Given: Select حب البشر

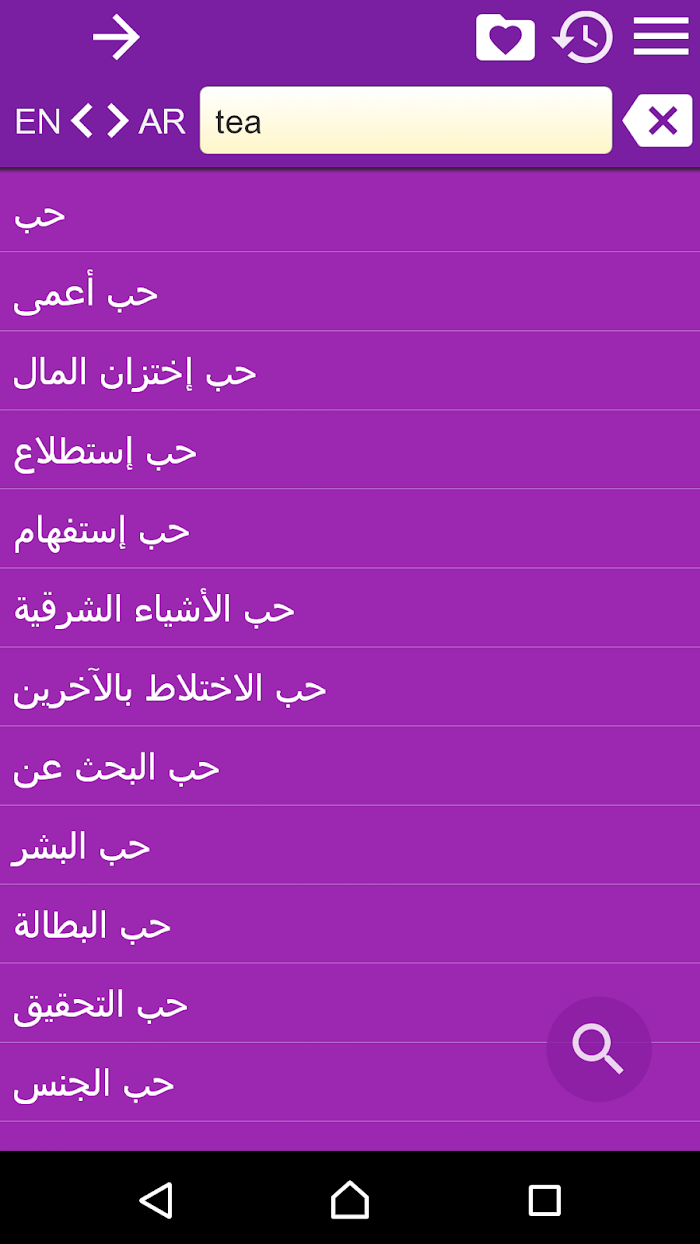Looking at the screenshot, I should (x=350, y=844).
